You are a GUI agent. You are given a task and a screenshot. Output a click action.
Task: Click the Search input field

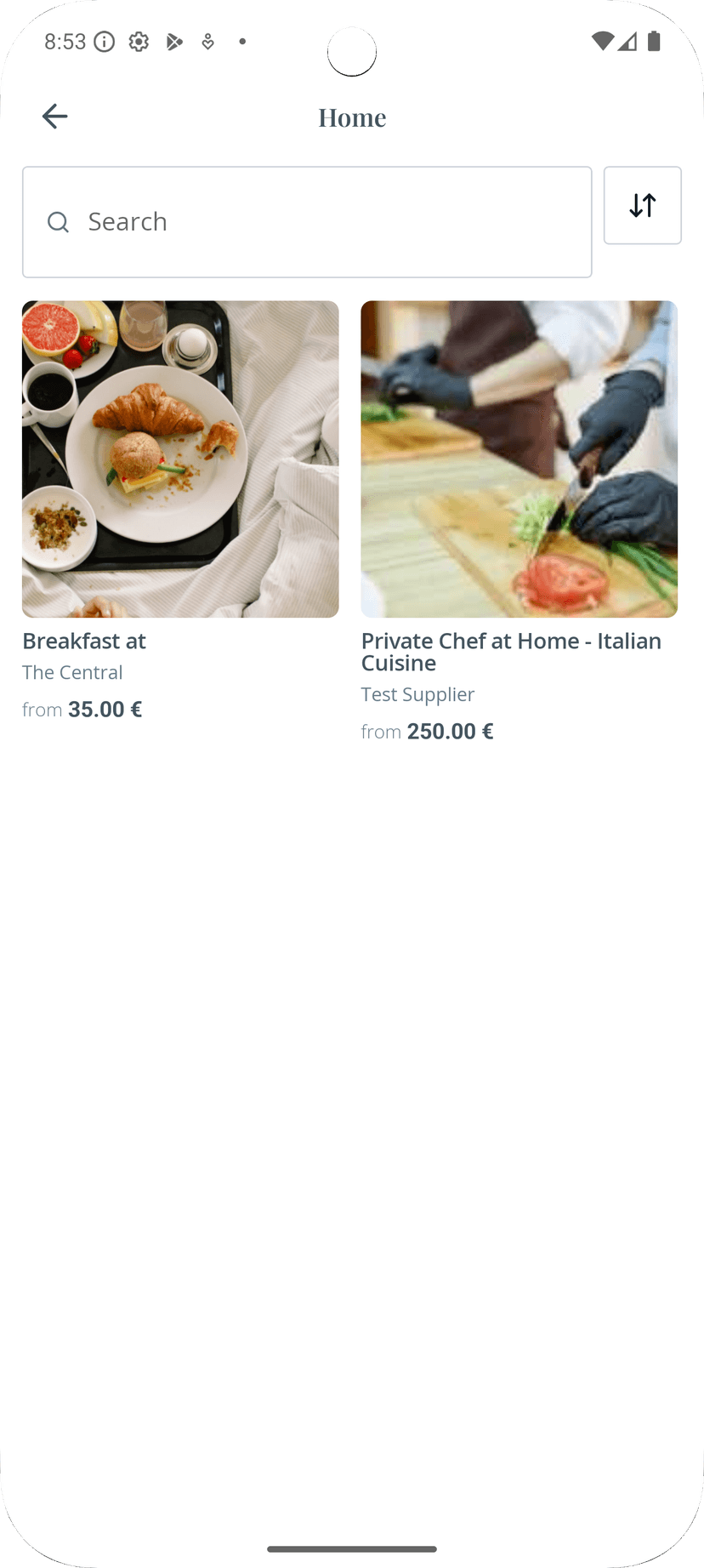[306, 221]
